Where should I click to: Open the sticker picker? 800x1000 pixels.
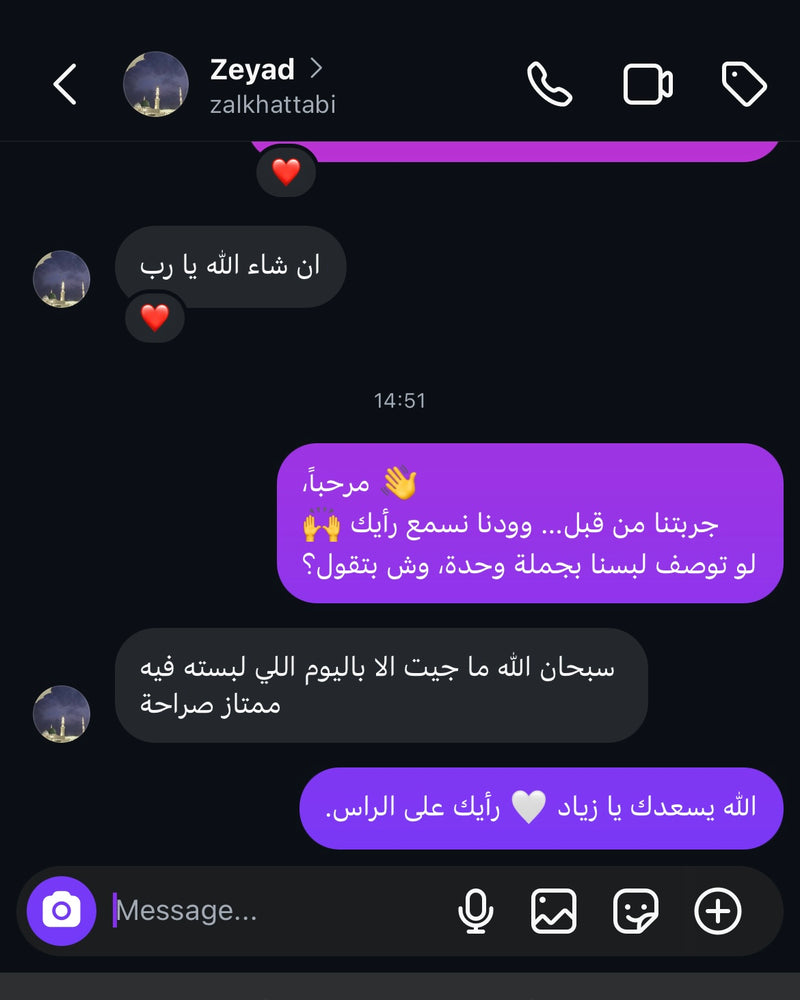636,911
